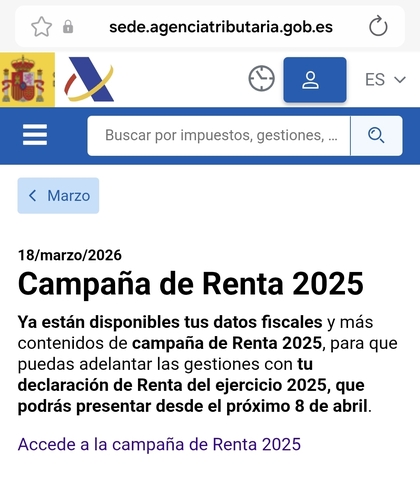Open the hamburger menu
Screen dimensions: 420x488
[35, 135]
